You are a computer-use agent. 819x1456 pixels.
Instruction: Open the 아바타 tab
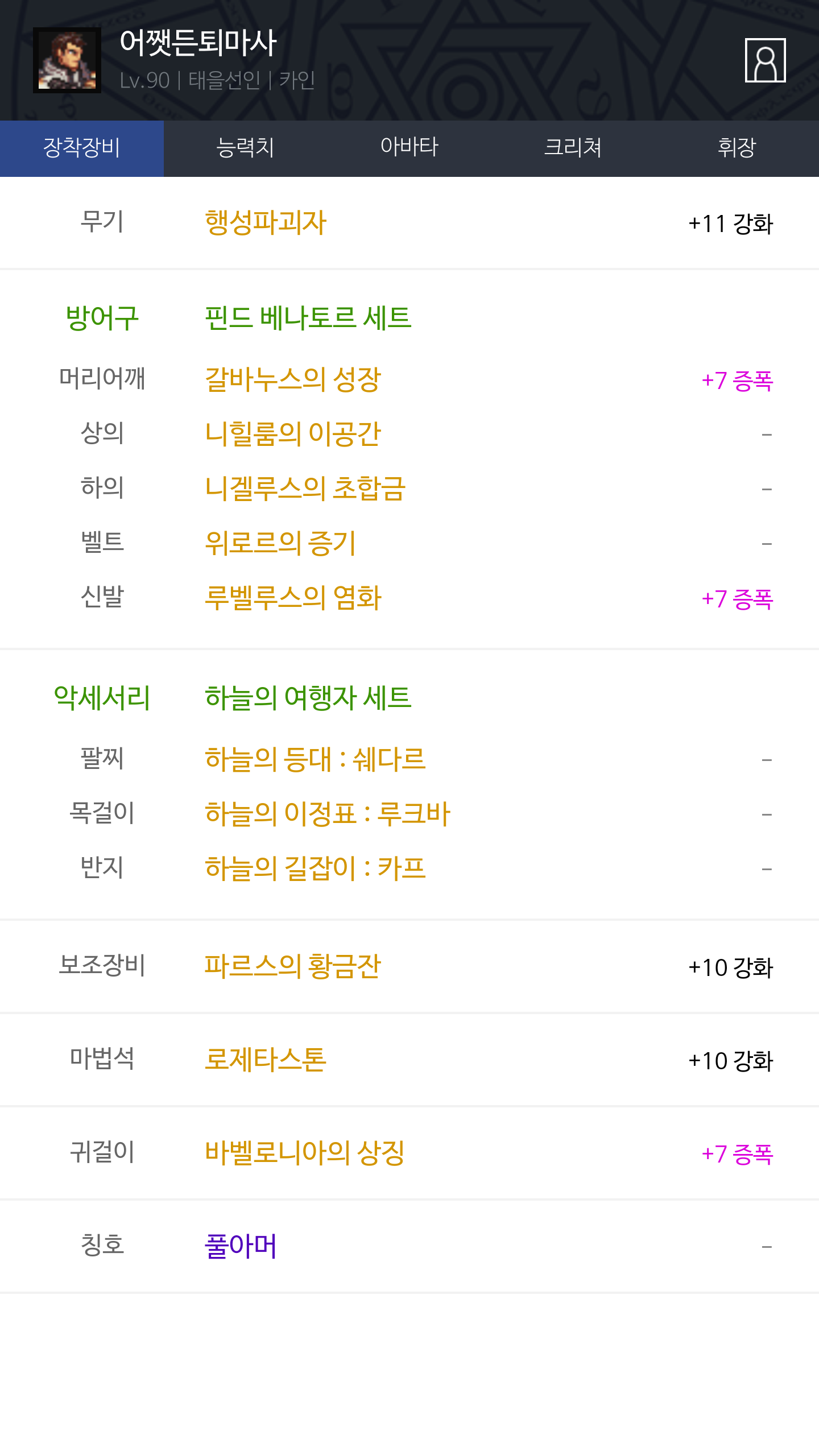pyautogui.click(x=409, y=148)
